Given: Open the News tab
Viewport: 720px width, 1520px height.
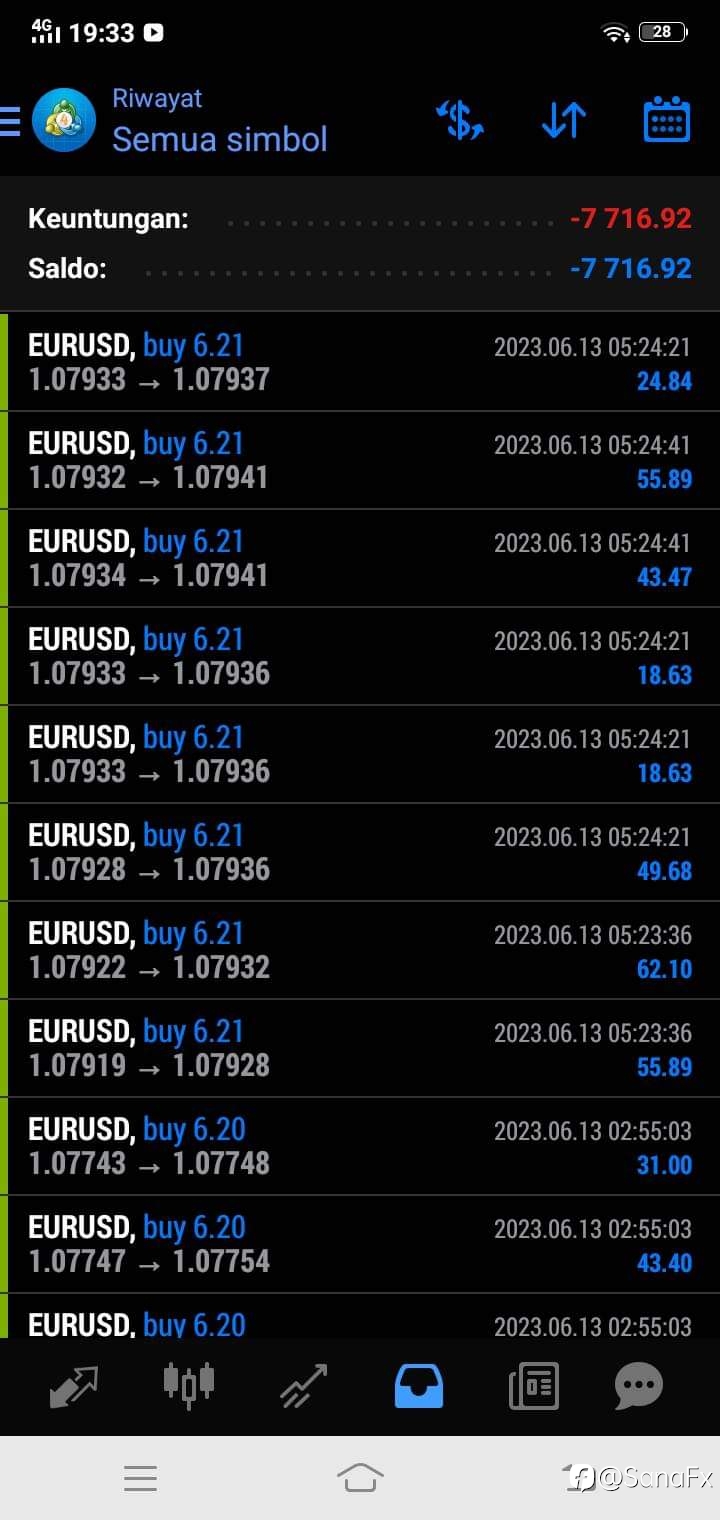Looking at the screenshot, I should tap(533, 1387).
